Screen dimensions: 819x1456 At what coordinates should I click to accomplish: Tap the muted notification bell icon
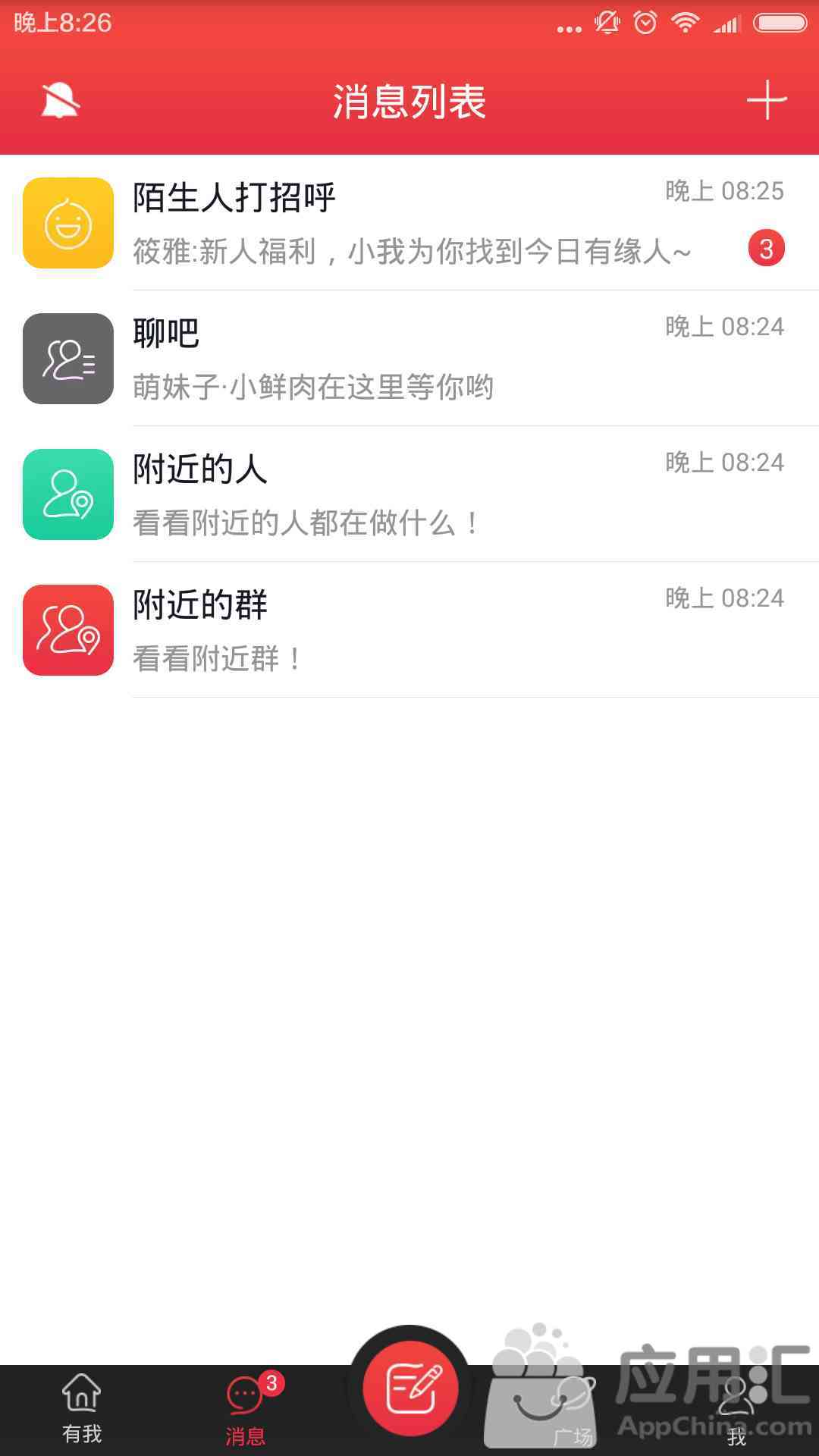click(x=60, y=100)
